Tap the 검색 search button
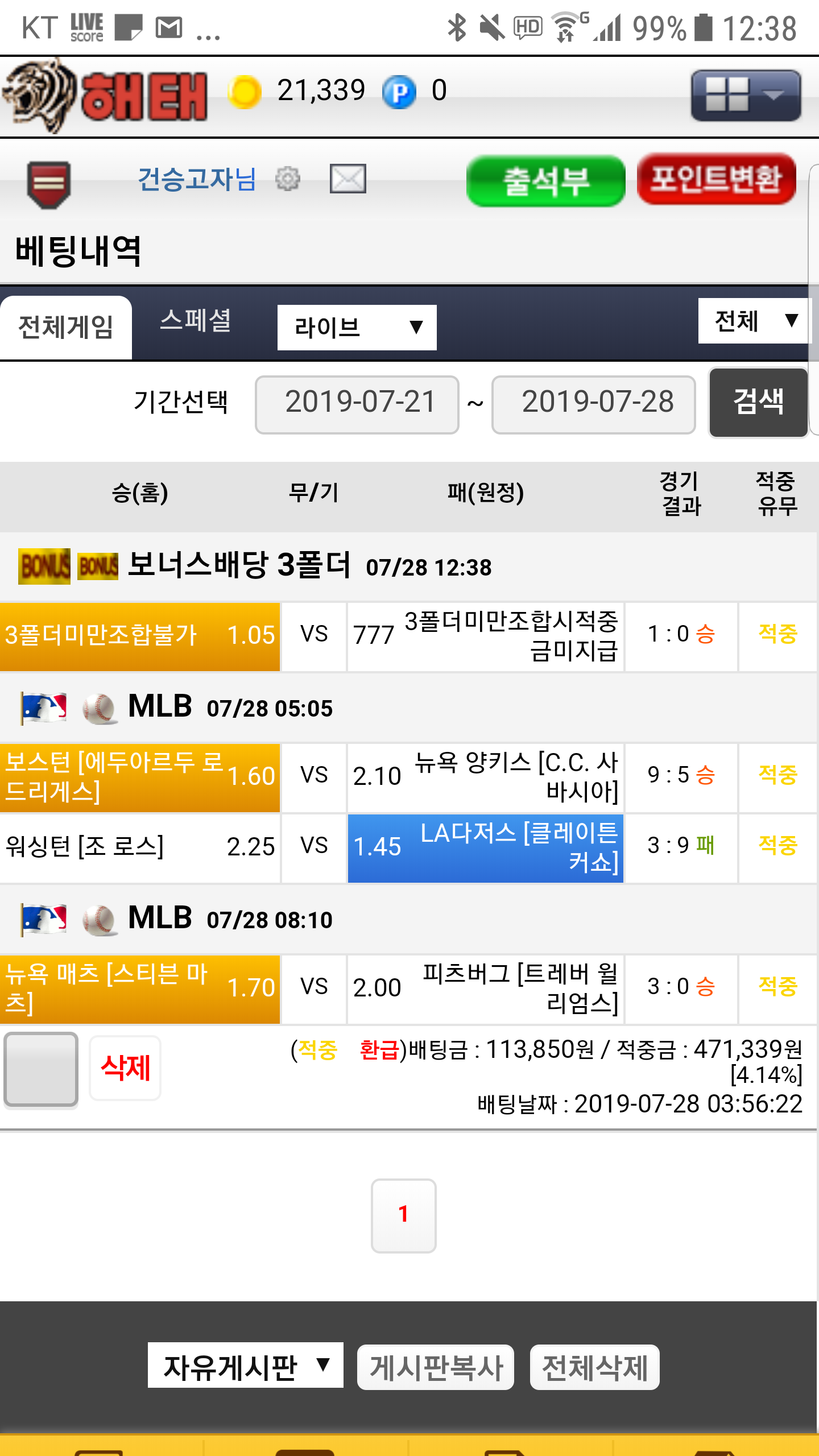The image size is (819, 1456). click(758, 402)
